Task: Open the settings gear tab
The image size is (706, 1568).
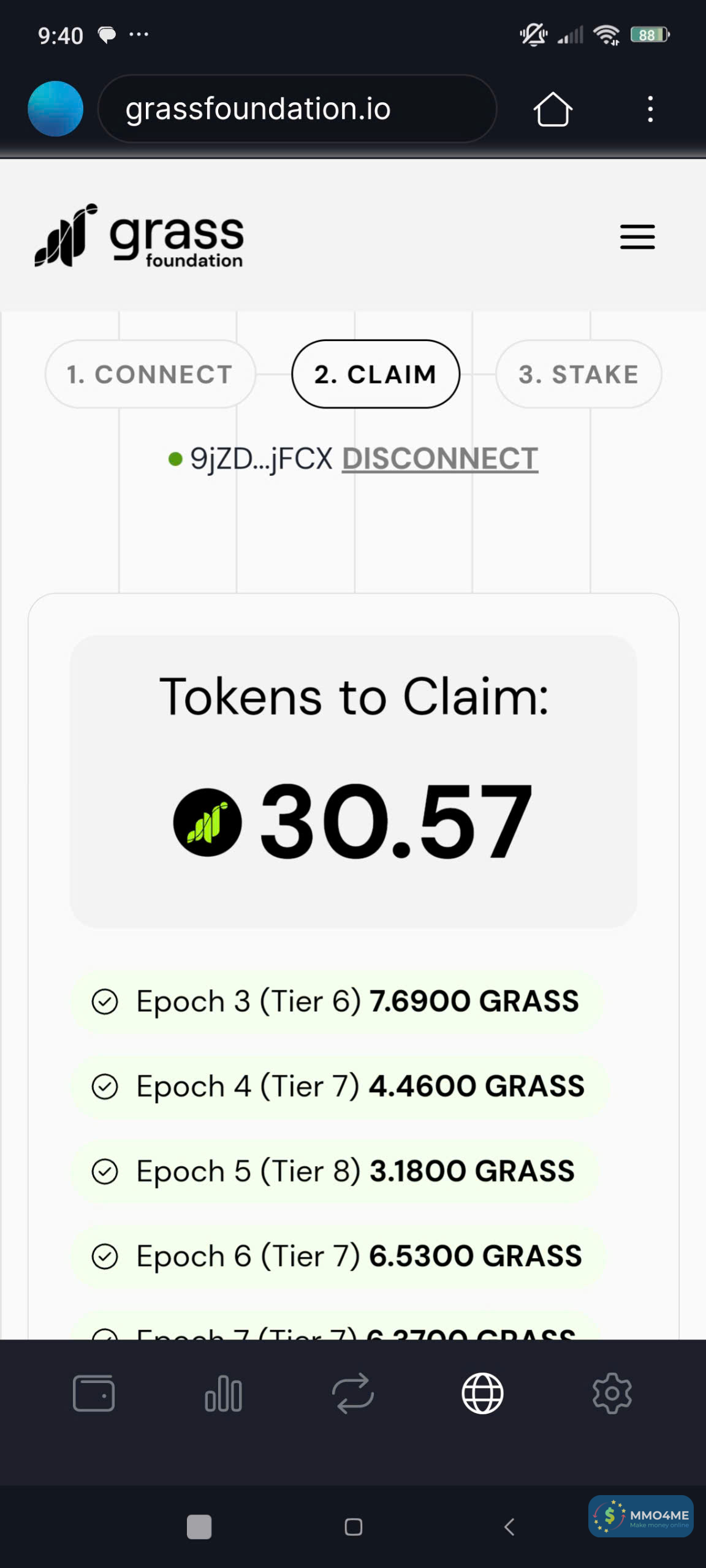Action: [612, 1393]
